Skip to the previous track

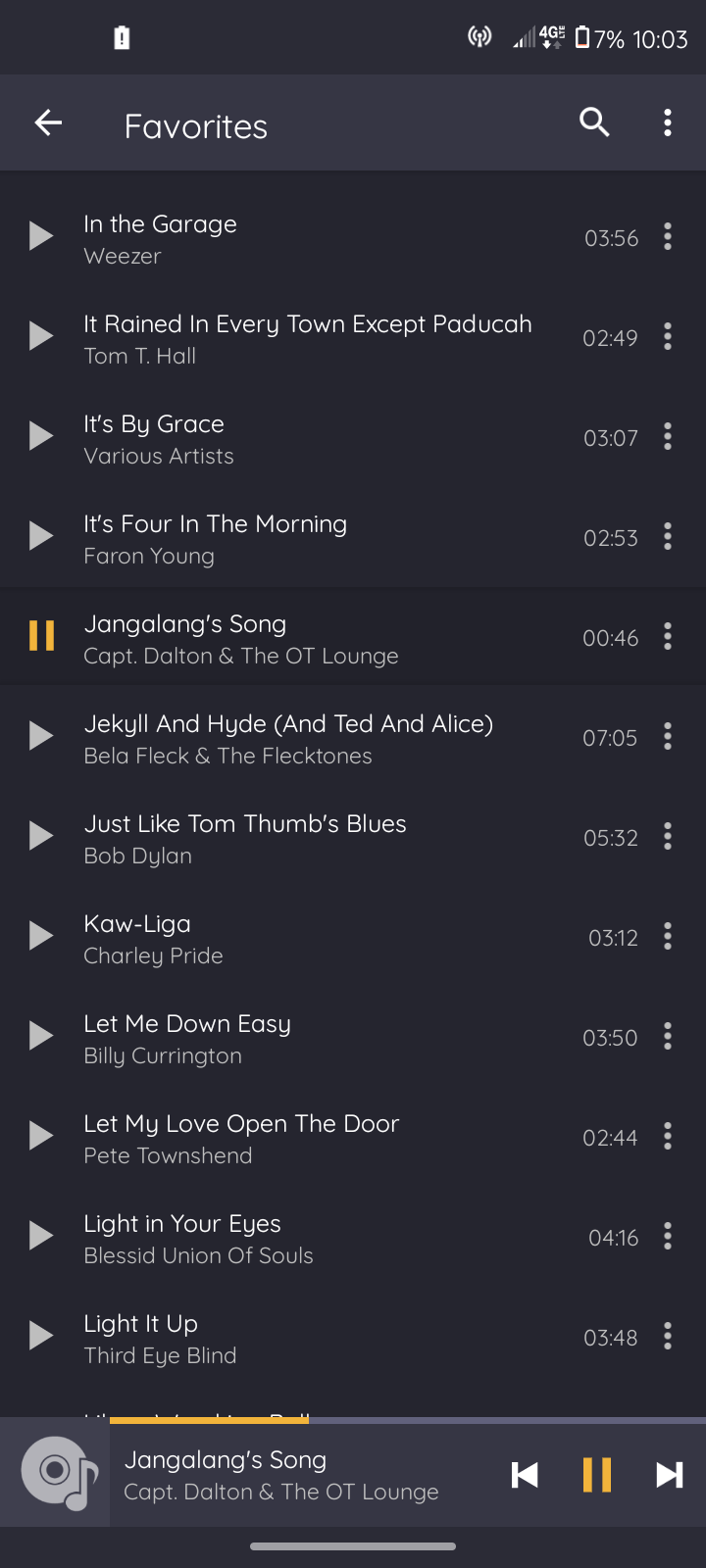[525, 1475]
